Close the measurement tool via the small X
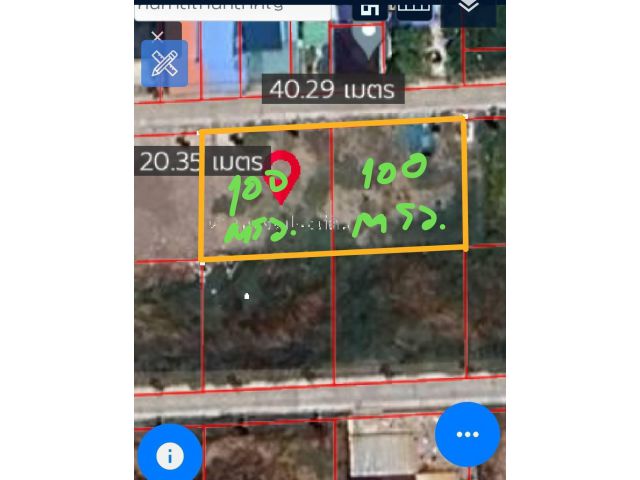The height and width of the screenshot is (480, 640). (157, 36)
